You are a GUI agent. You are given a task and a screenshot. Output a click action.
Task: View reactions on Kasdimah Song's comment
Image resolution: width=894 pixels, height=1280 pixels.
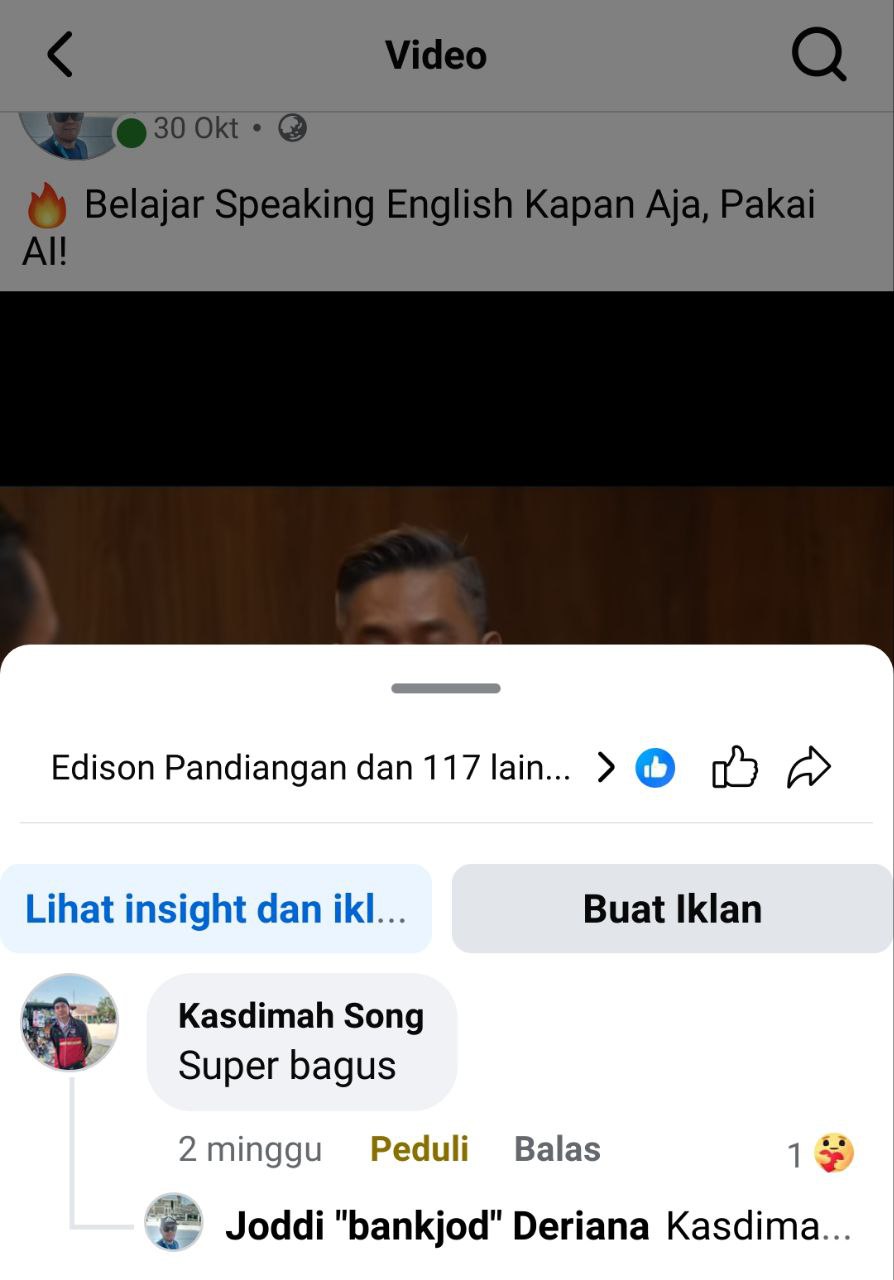(822, 1153)
